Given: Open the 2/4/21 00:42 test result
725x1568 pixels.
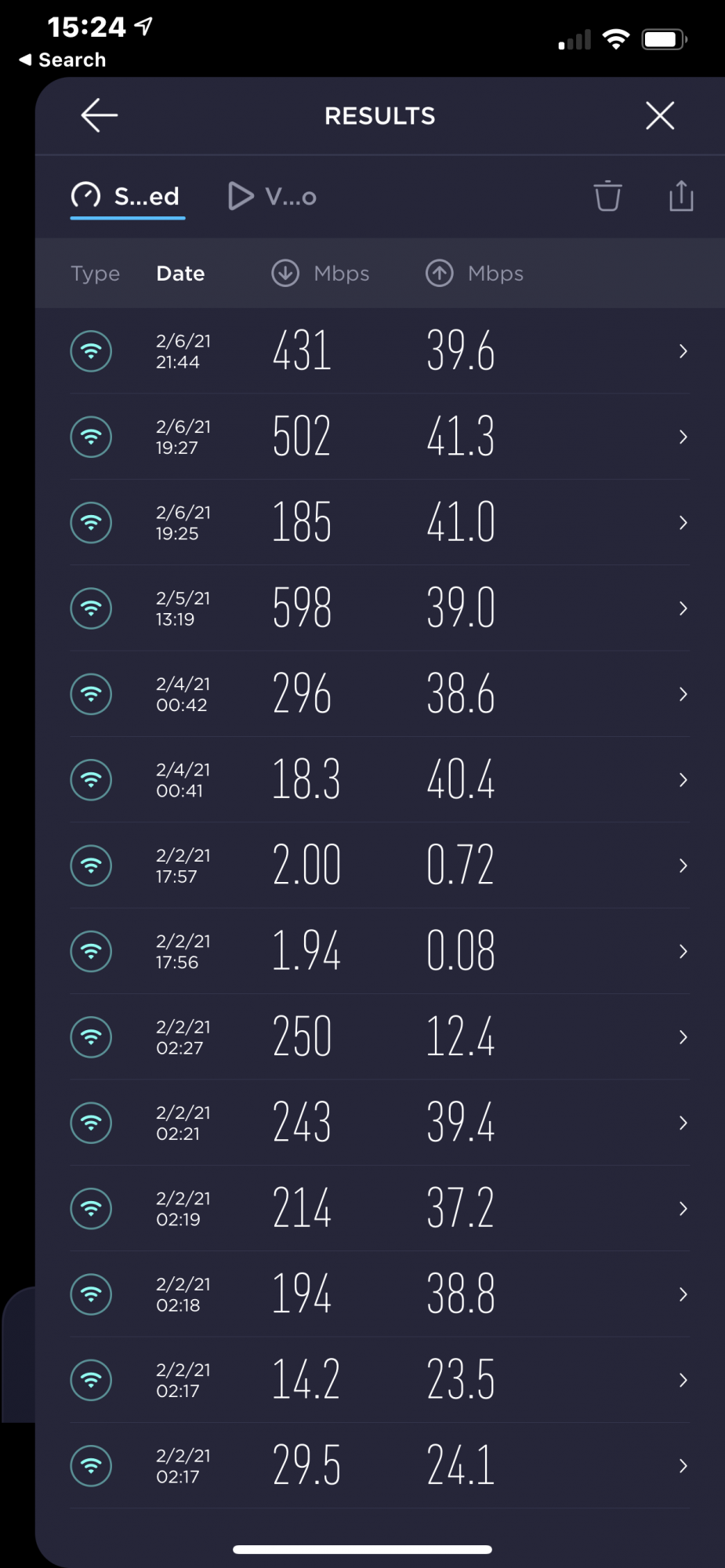Looking at the screenshot, I should (x=379, y=694).
